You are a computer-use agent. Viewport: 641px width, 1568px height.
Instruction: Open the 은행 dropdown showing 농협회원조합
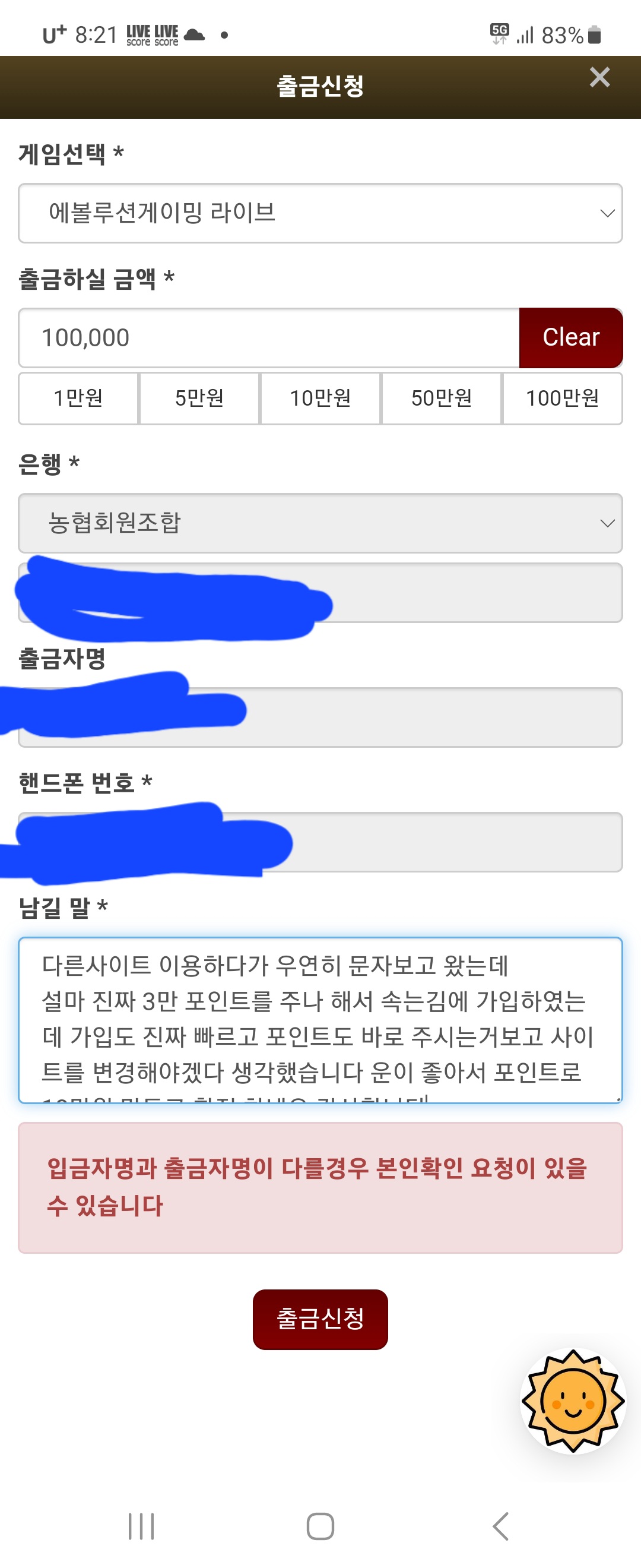pyautogui.click(x=320, y=523)
